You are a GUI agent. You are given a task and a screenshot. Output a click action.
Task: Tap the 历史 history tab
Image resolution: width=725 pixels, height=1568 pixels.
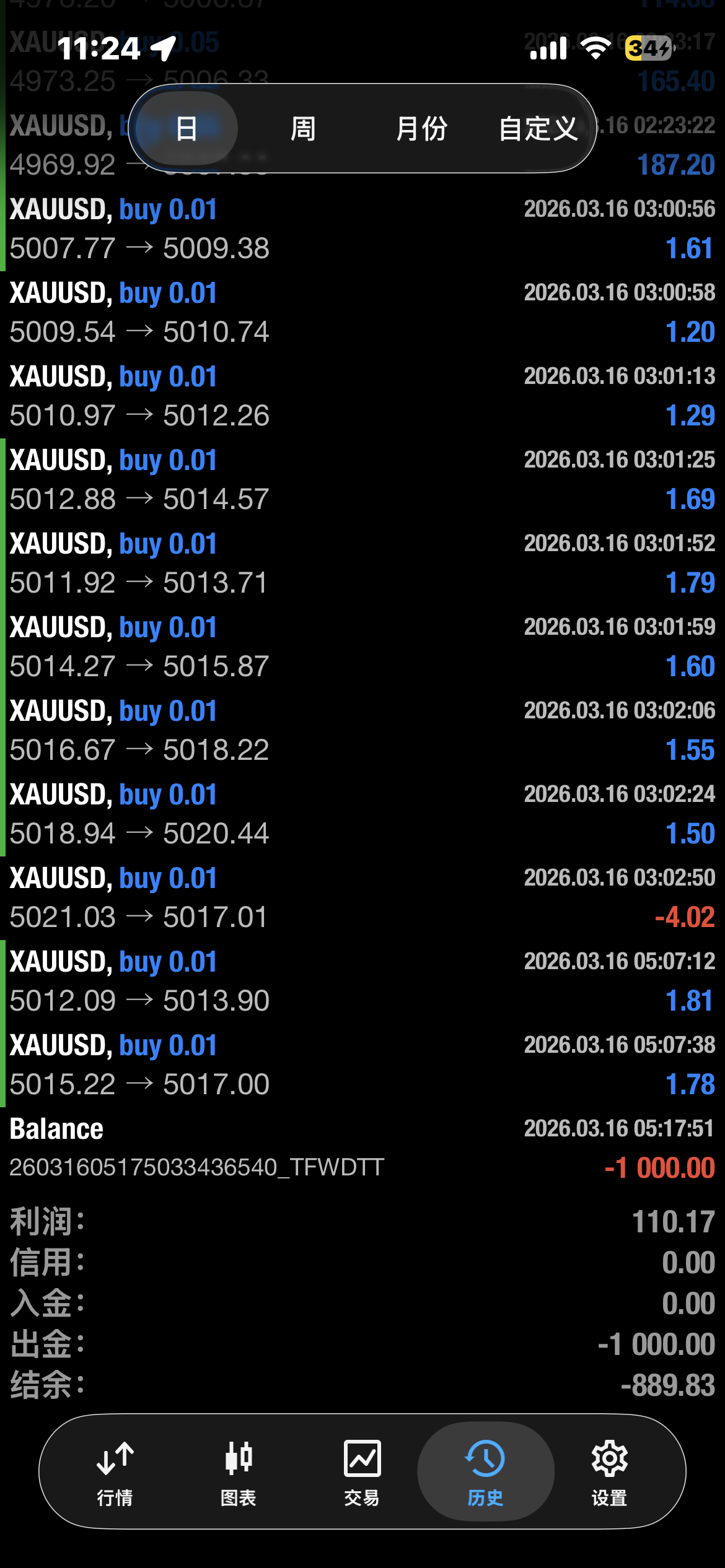click(485, 1472)
